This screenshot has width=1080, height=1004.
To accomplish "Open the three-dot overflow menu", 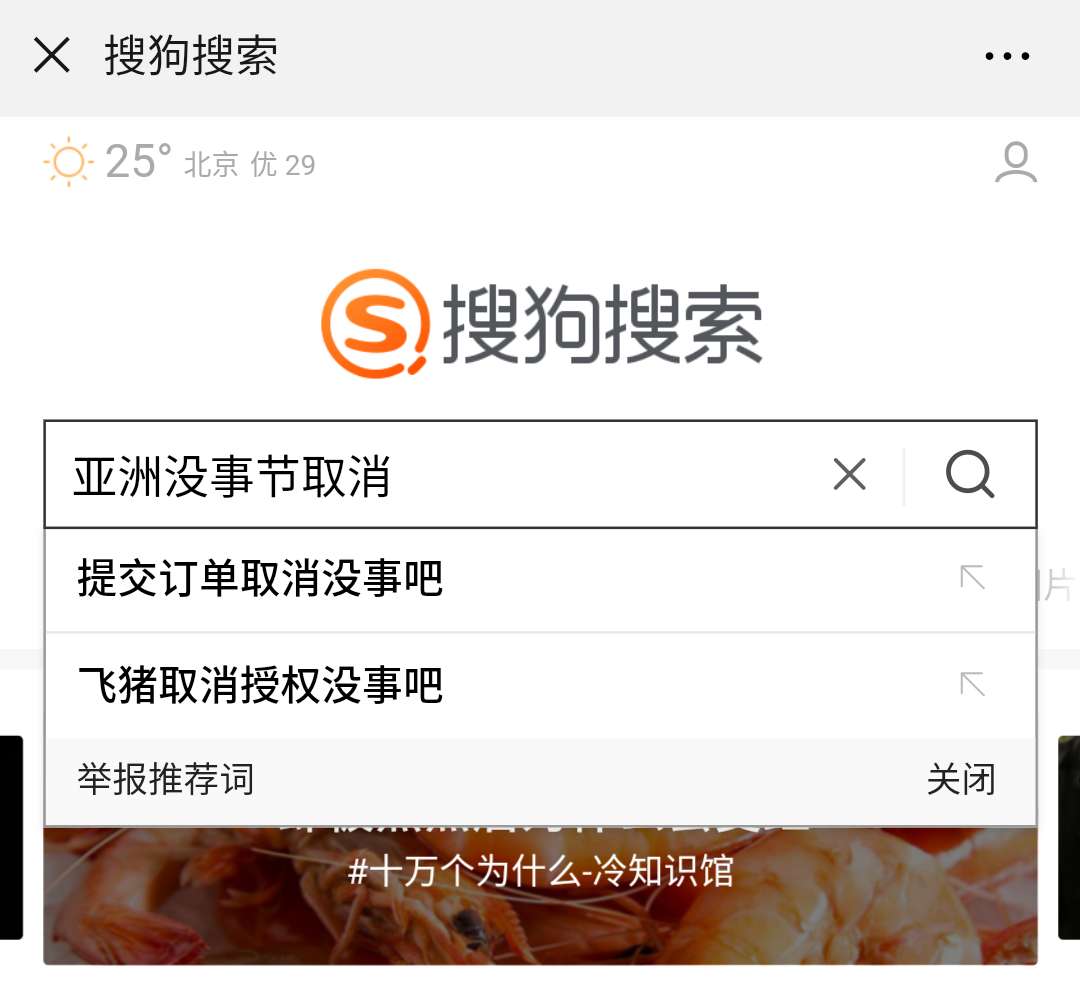I will (1006, 56).
